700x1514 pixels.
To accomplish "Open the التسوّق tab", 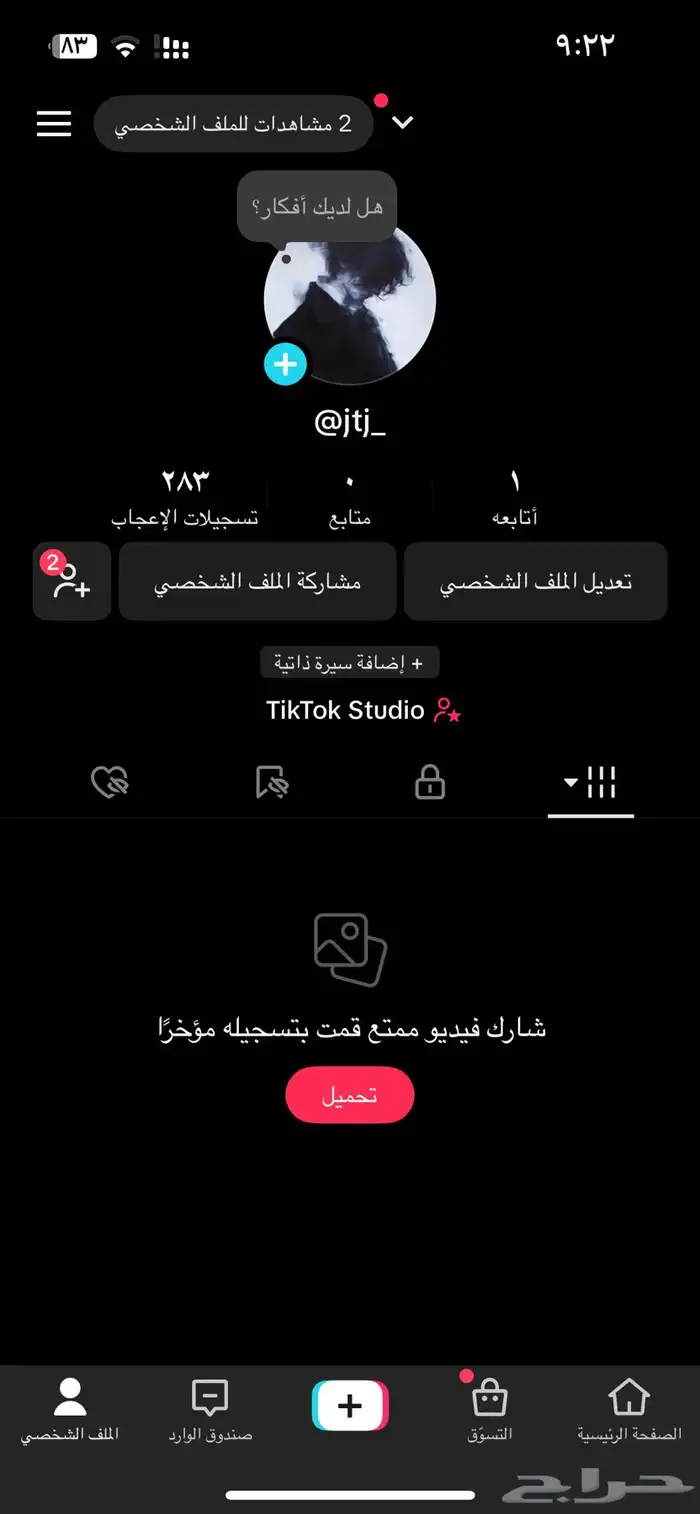I will pos(489,1410).
